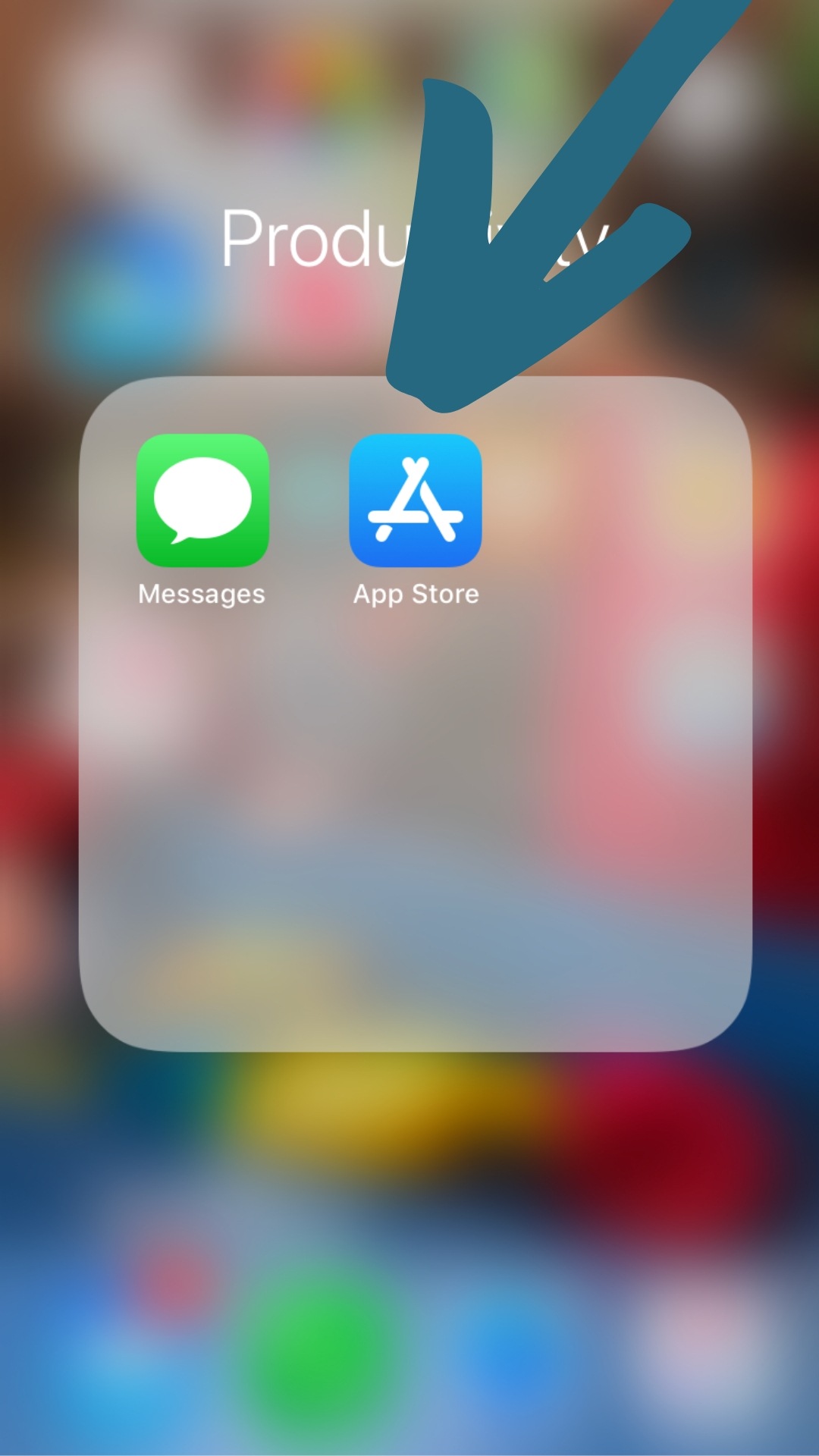Open the Messages app
This screenshot has height=1456, width=819.
[202, 500]
